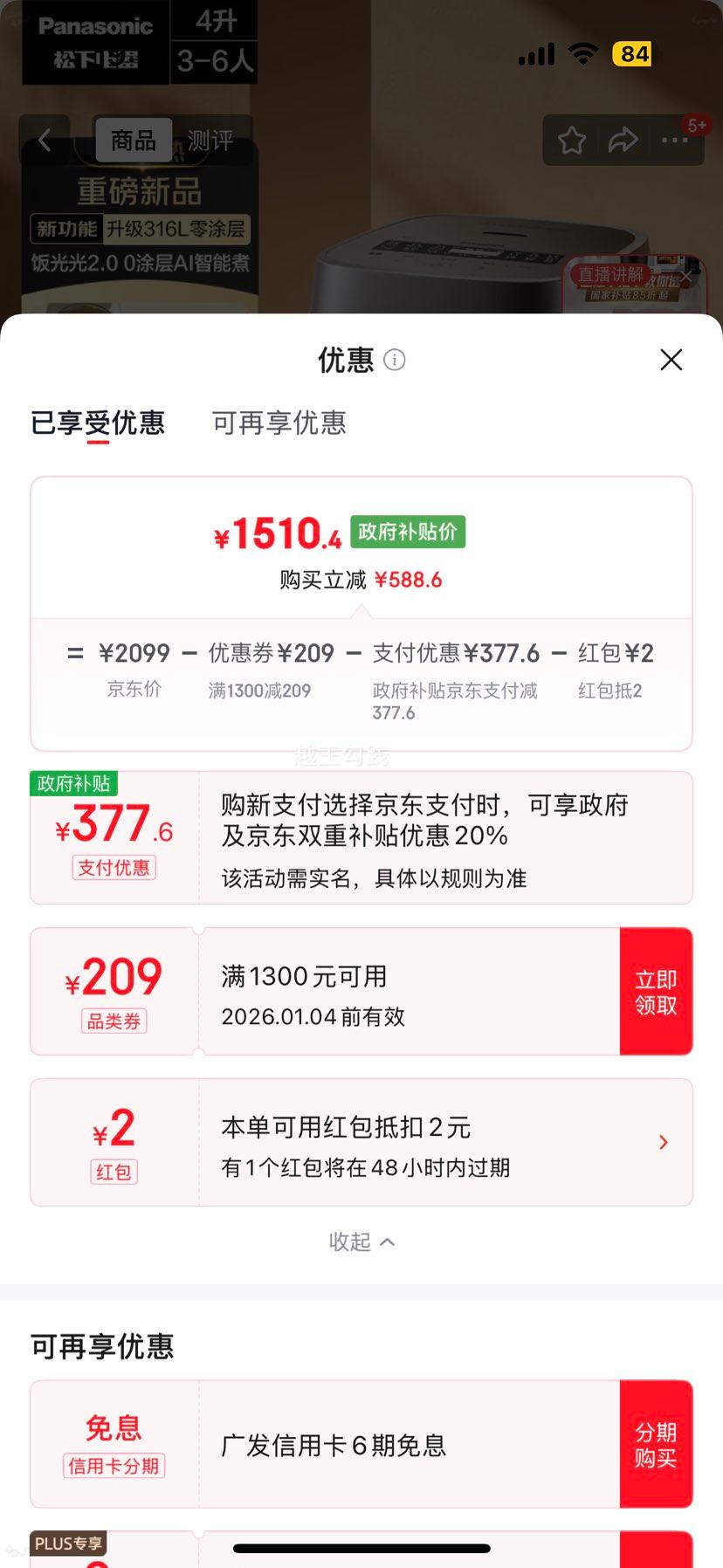The width and height of the screenshot is (723, 1568).
Task: Tap 分期购买 for installment purchase
Action: (657, 1443)
